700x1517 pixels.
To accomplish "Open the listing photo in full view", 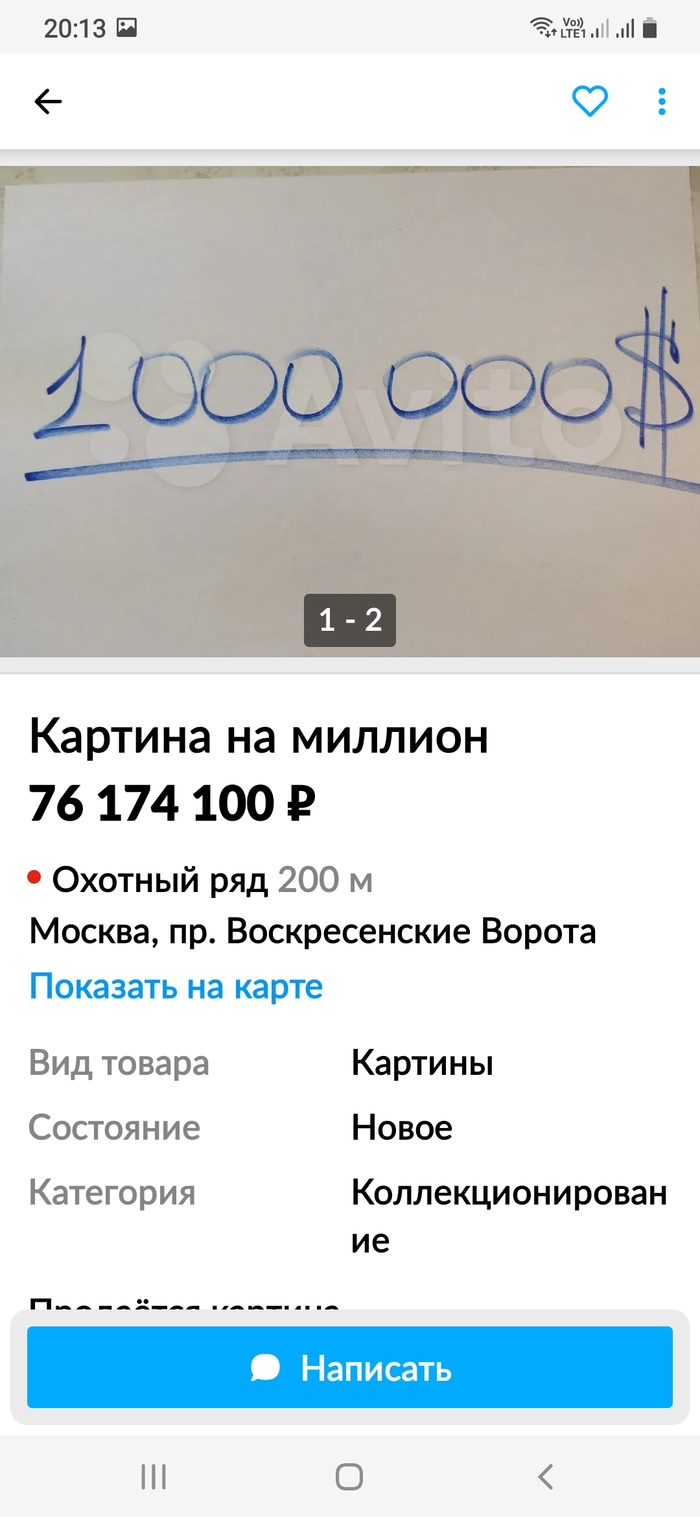I will point(350,410).
